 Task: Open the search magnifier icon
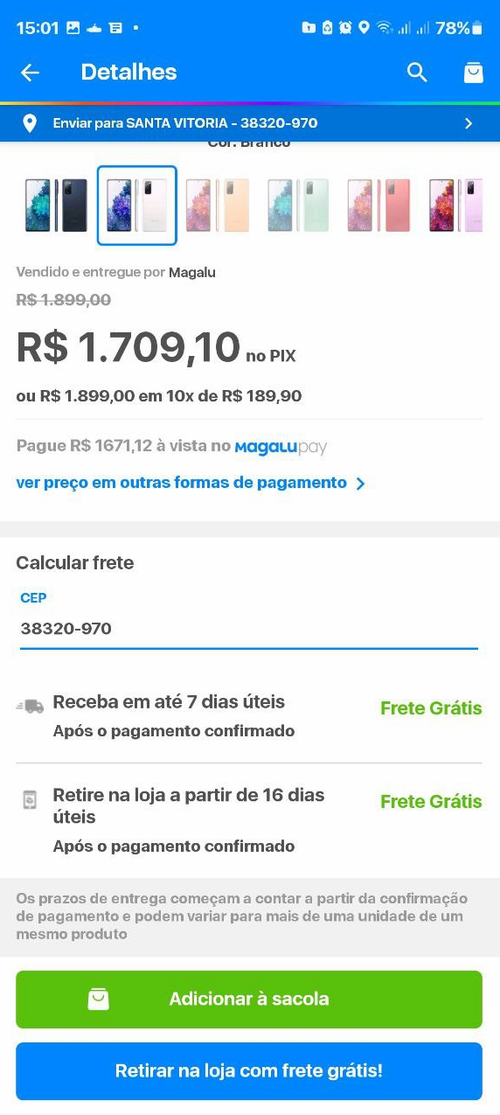pyautogui.click(x=417, y=72)
